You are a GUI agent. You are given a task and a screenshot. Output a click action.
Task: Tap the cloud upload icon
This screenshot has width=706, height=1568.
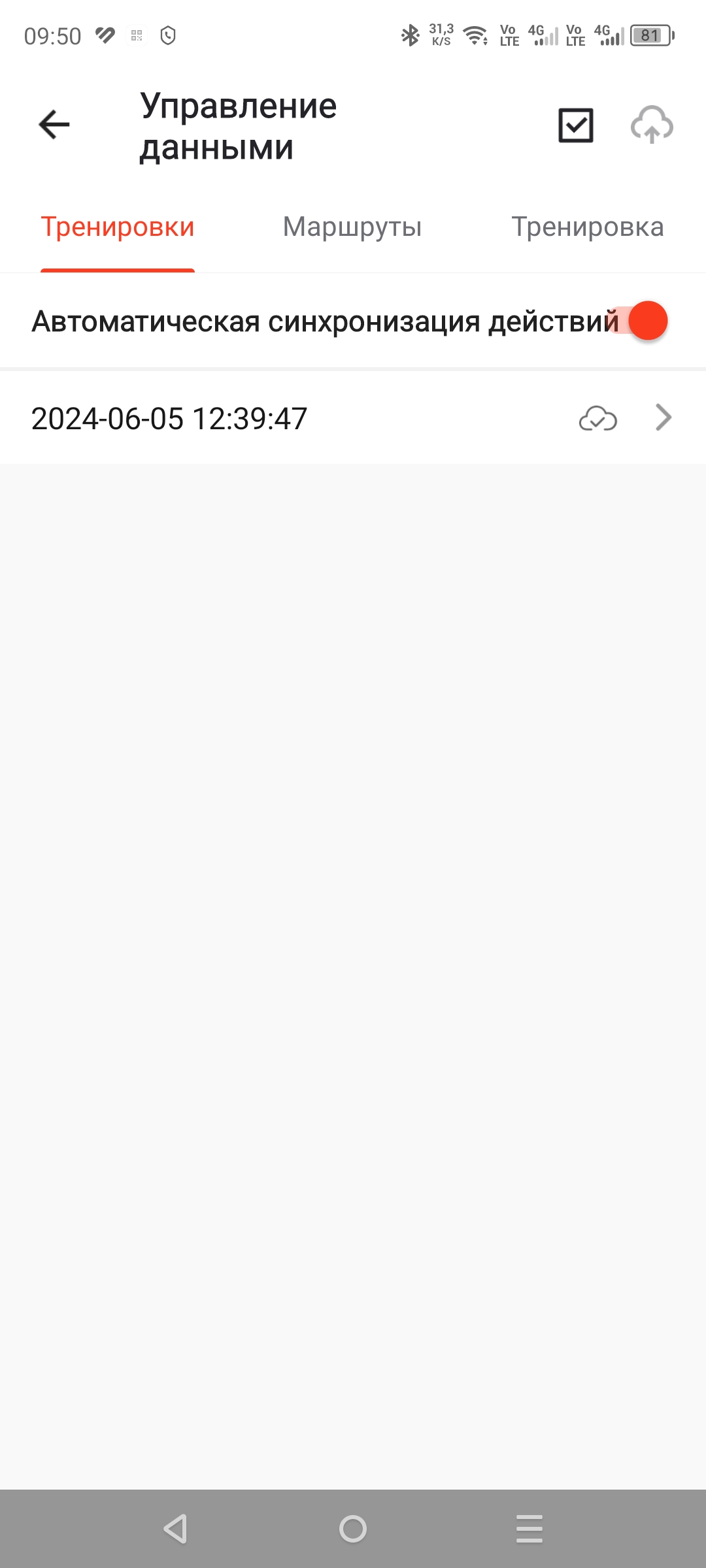coord(652,125)
